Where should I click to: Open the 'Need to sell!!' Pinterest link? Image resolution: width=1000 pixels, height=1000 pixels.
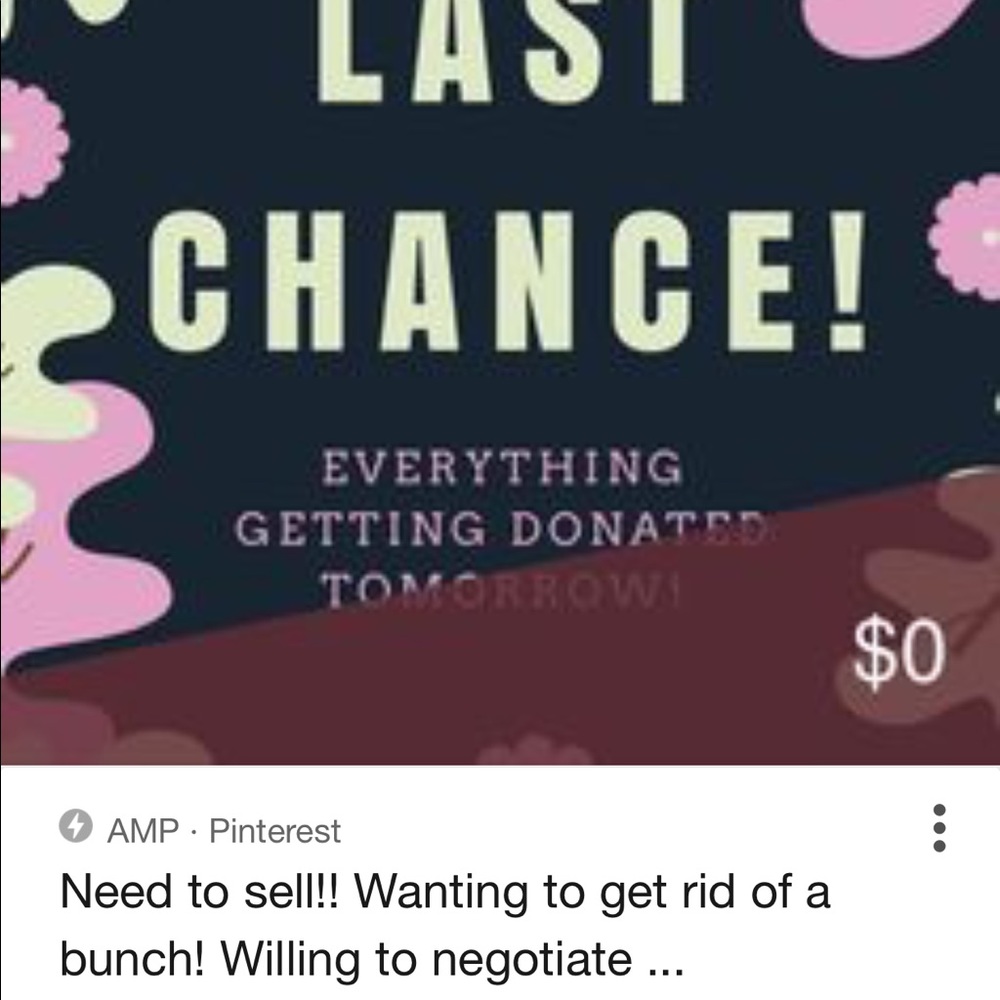[x=445, y=926]
